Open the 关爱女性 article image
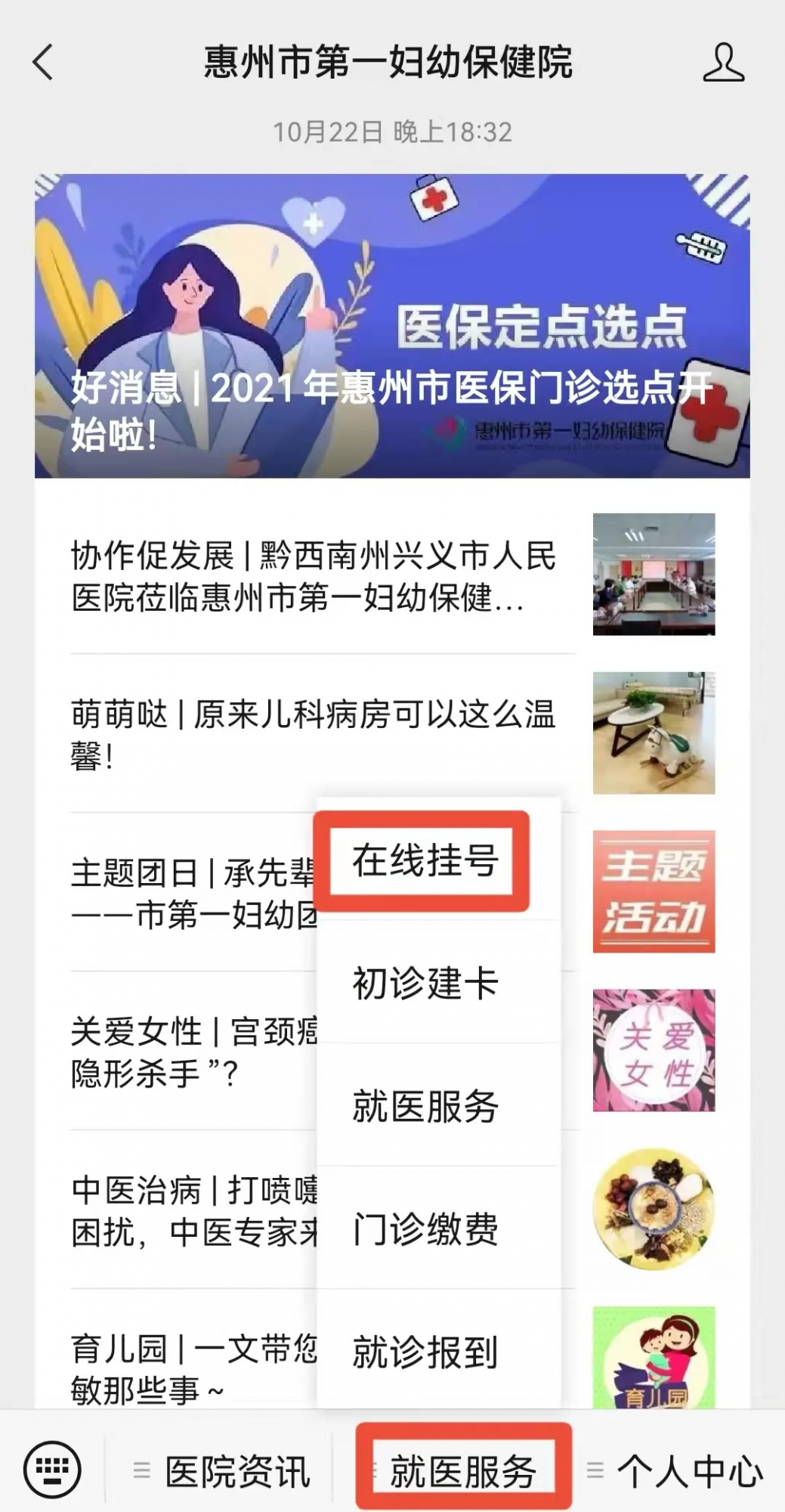Viewport: 785px width, 1512px height. tap(654, 1051)
